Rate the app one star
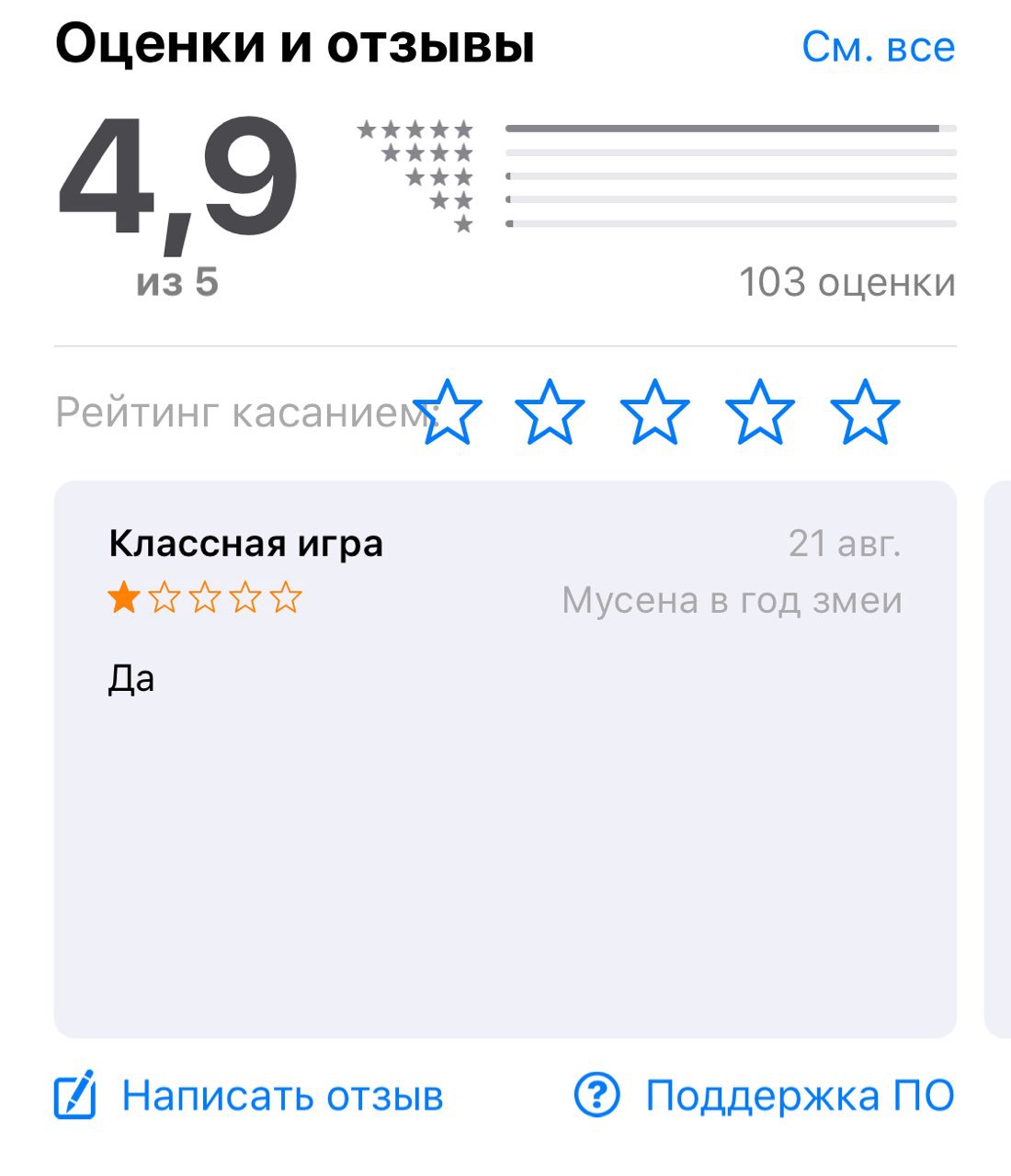The width and height of the screenshot is (1011, 1176). click(x=448, y=413)
